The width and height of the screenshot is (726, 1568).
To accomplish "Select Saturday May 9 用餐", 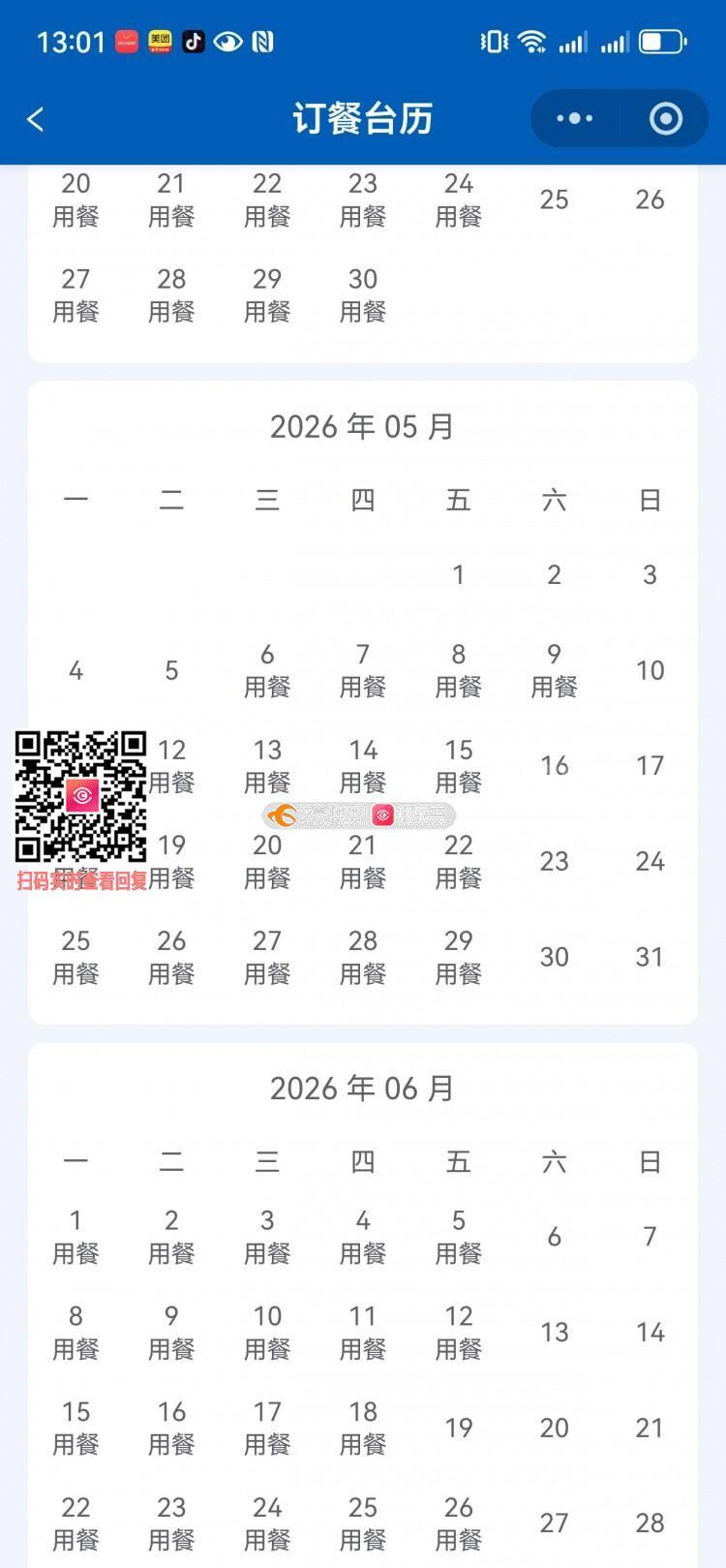I will 554,670.
